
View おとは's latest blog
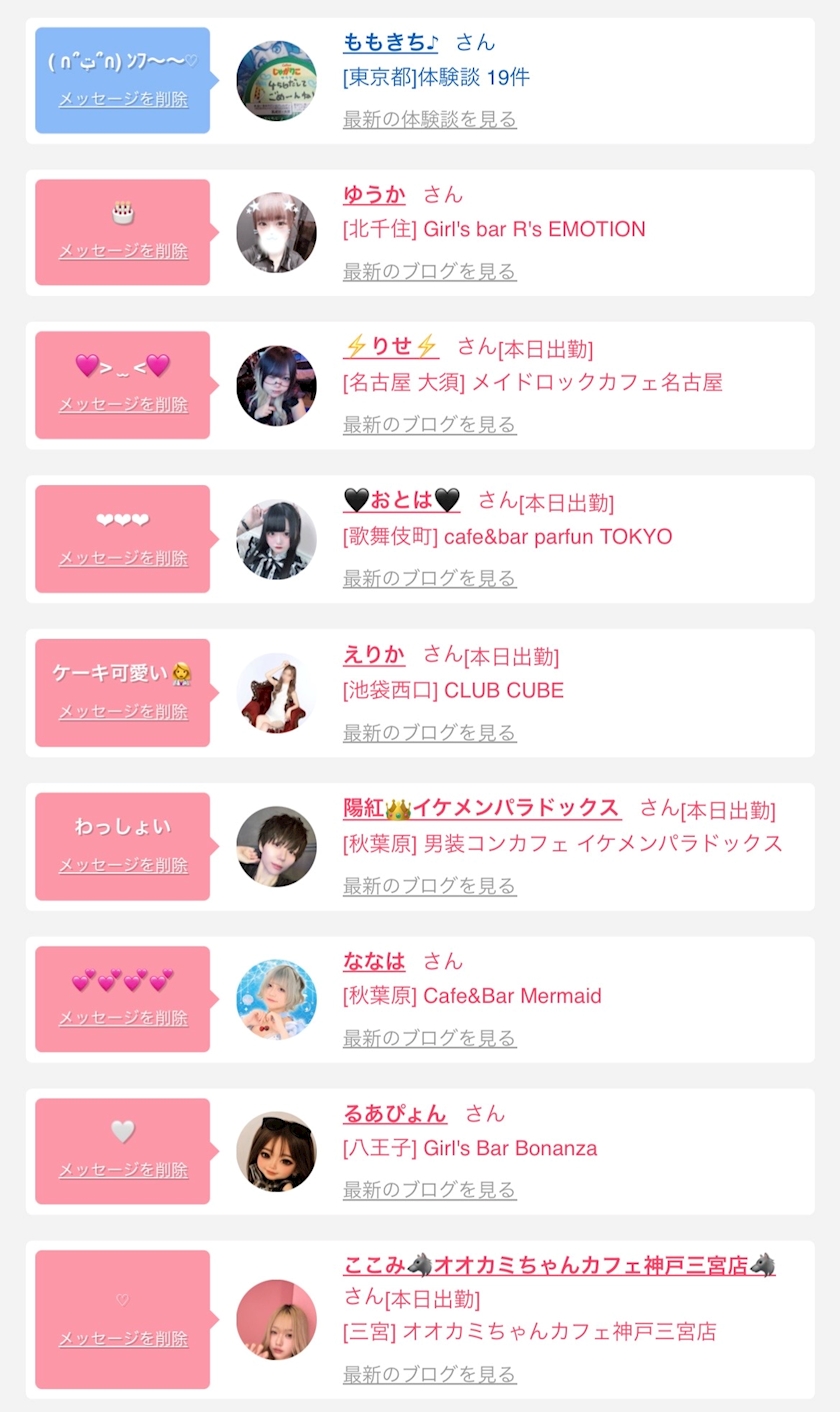click(430, 578)
